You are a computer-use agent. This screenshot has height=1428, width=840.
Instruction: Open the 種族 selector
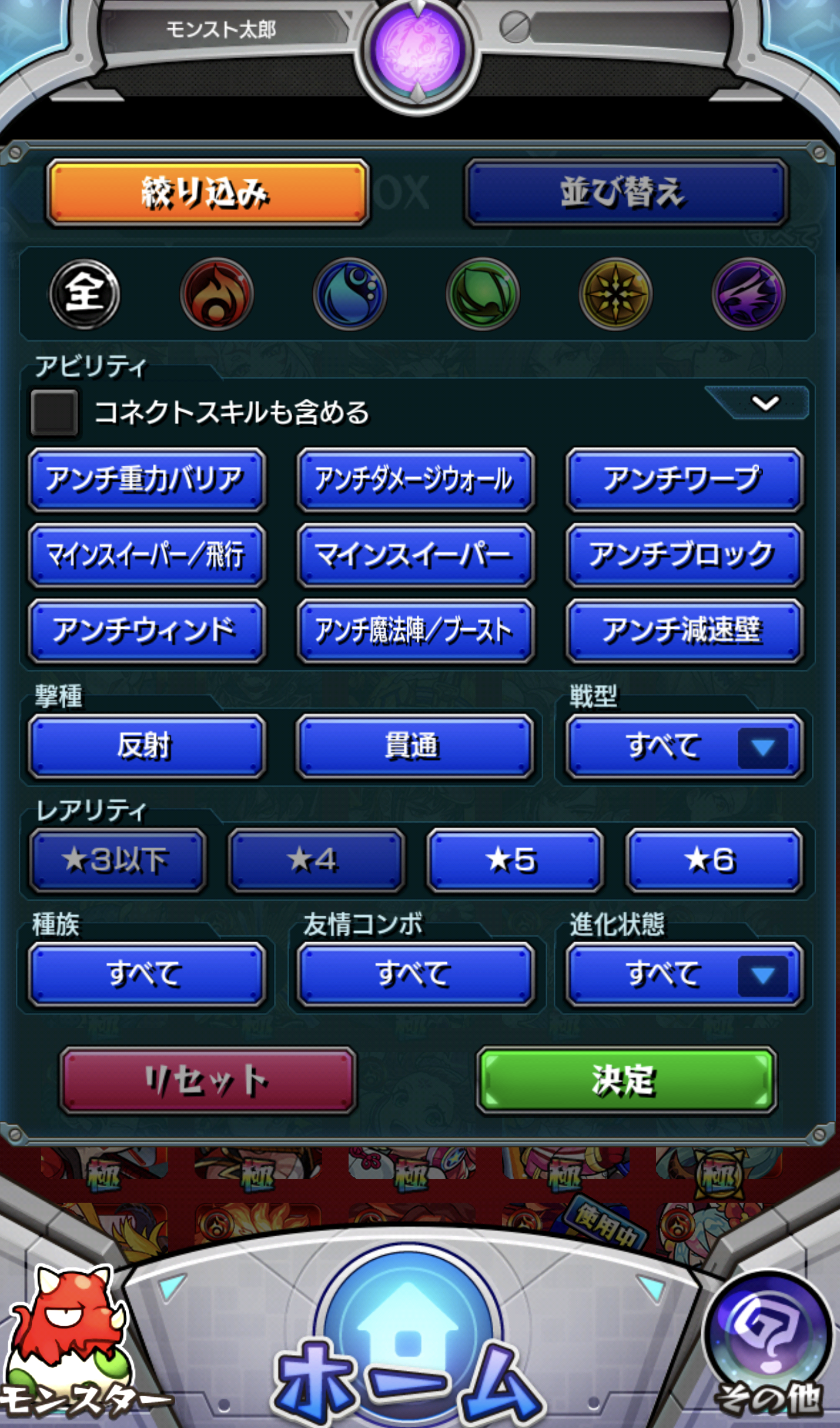pos(146,973)
